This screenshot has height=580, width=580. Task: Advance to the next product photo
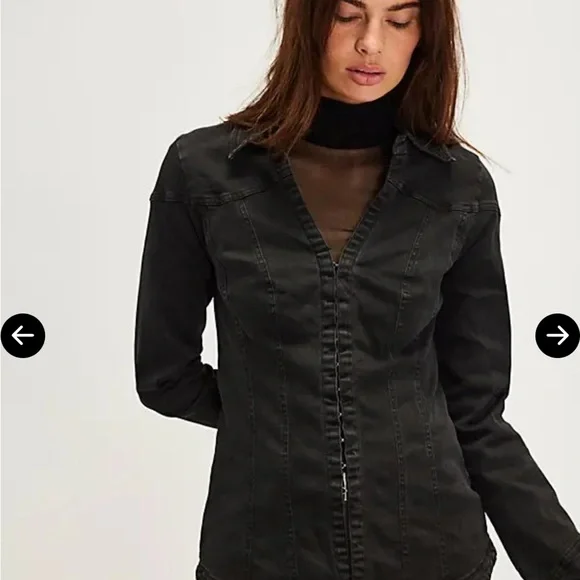557,335
